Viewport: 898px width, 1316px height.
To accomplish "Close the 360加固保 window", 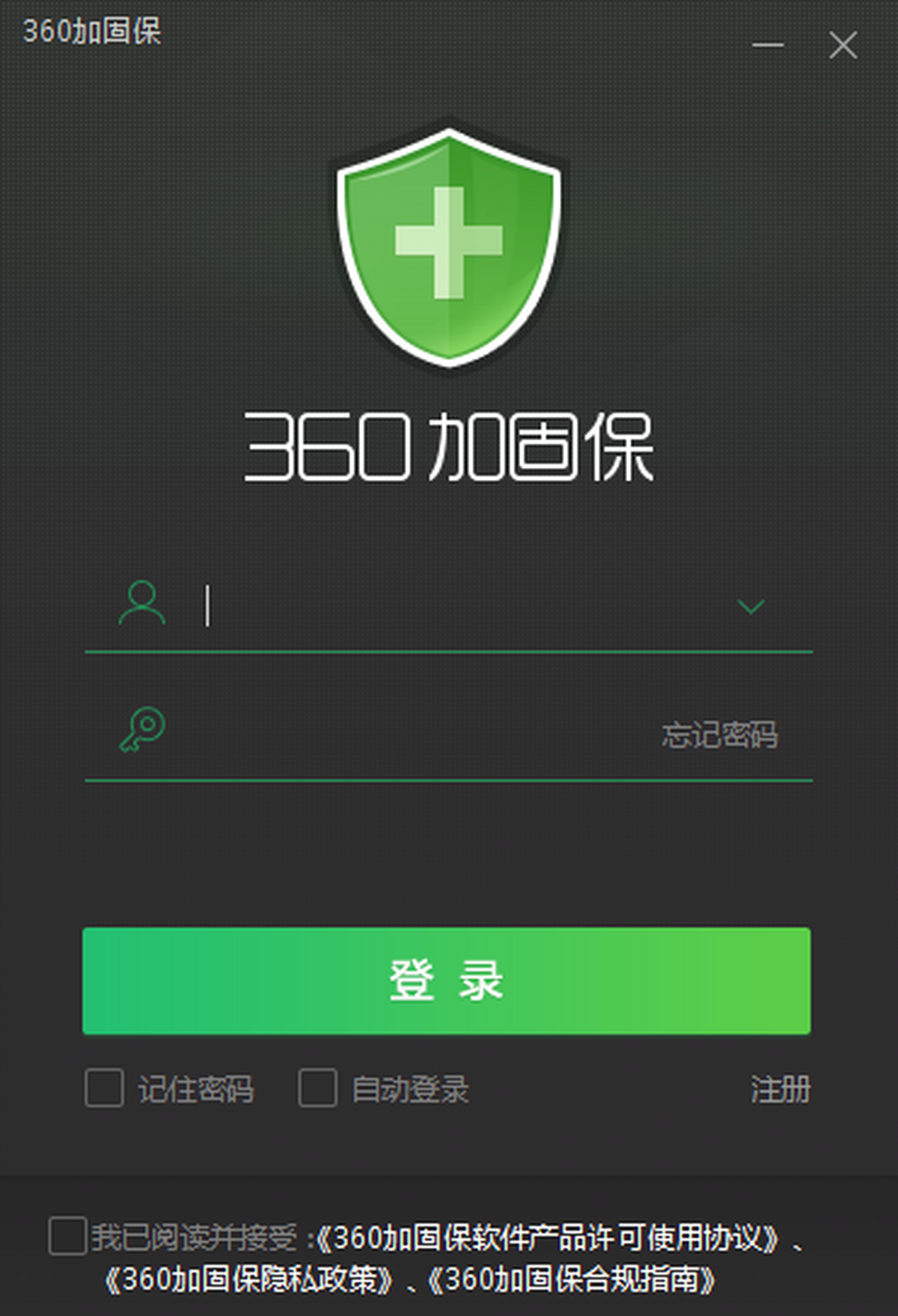I will pos(843,45).
